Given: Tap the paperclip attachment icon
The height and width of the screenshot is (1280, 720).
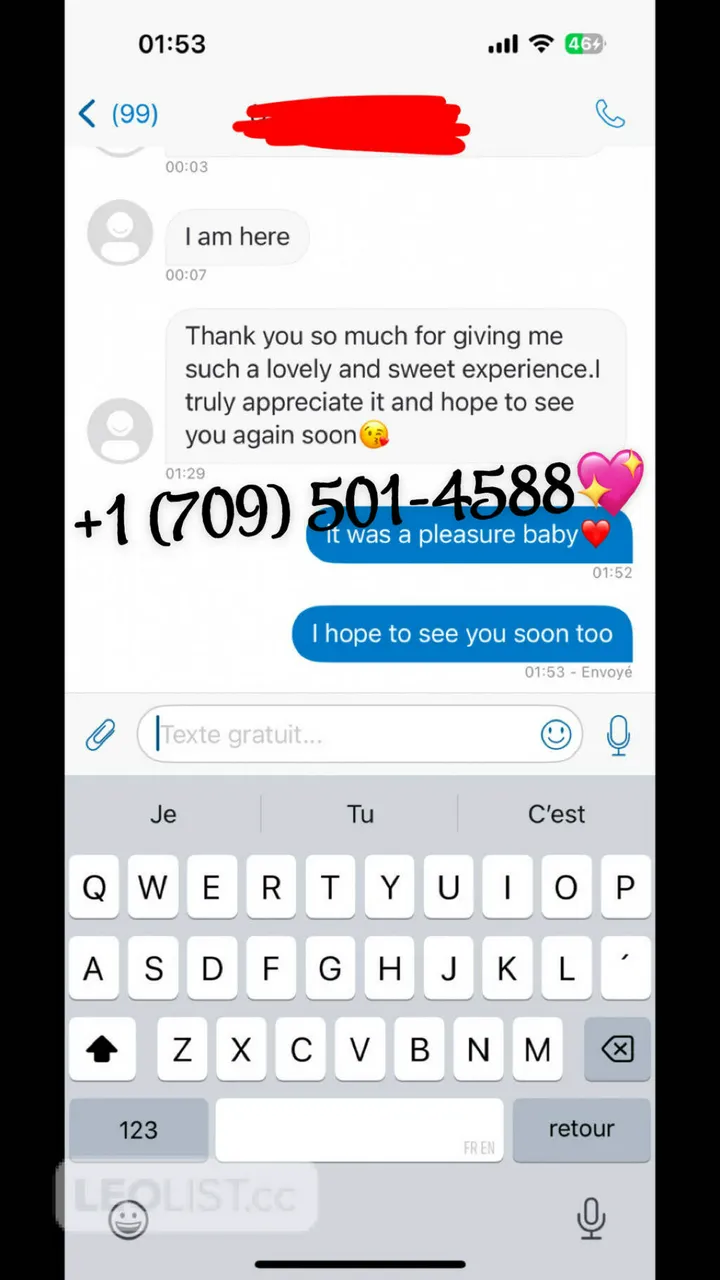Looking at the screenshot, I should point(100,734).
